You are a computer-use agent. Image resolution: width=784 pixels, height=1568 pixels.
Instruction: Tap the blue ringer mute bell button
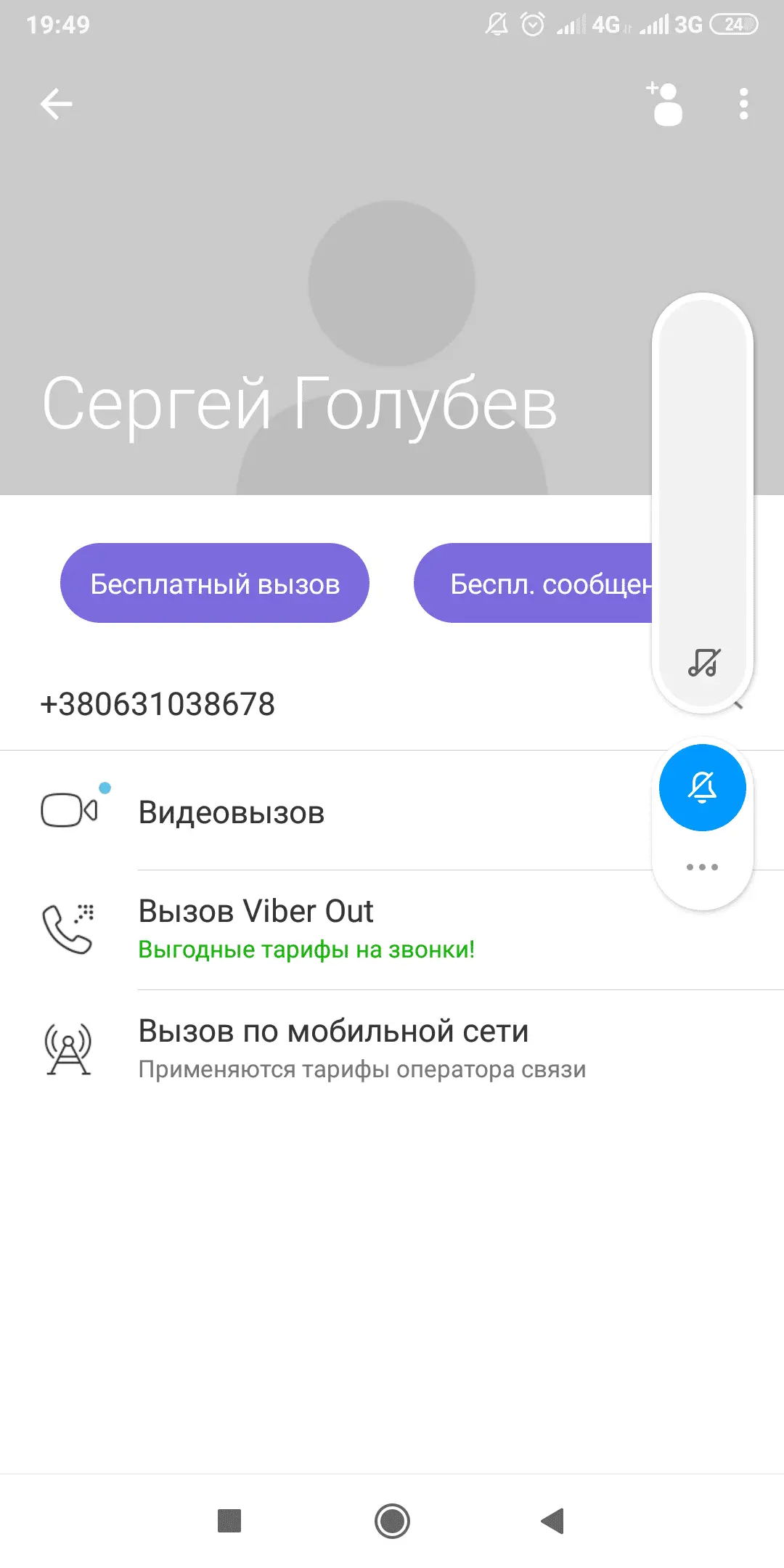point(702,788)
